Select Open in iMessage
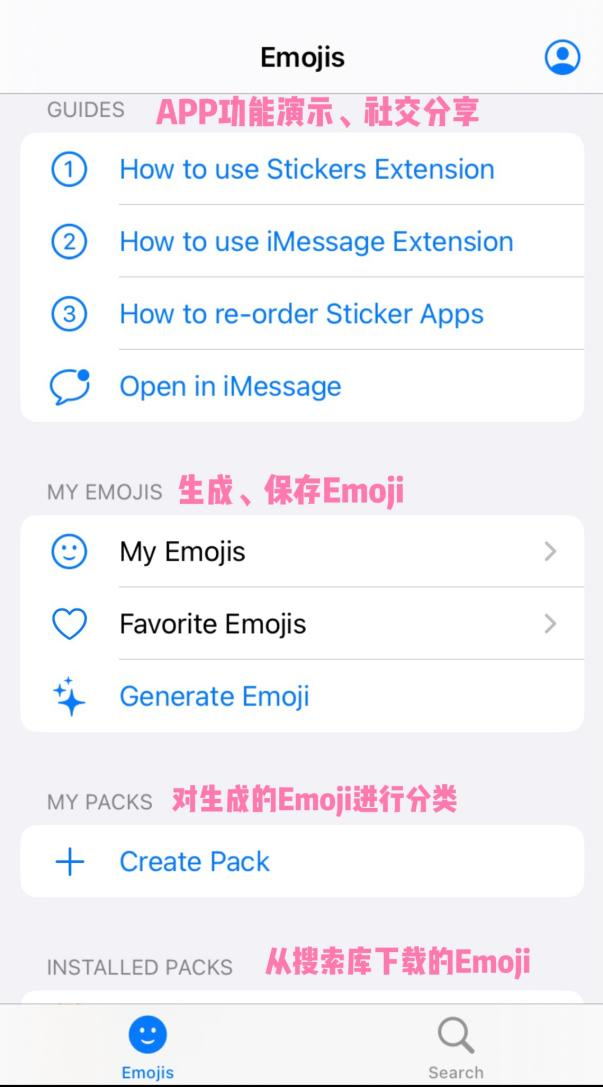Viewport: 603px width, 1087px height. pyautogui.click(x=230, y=386)
